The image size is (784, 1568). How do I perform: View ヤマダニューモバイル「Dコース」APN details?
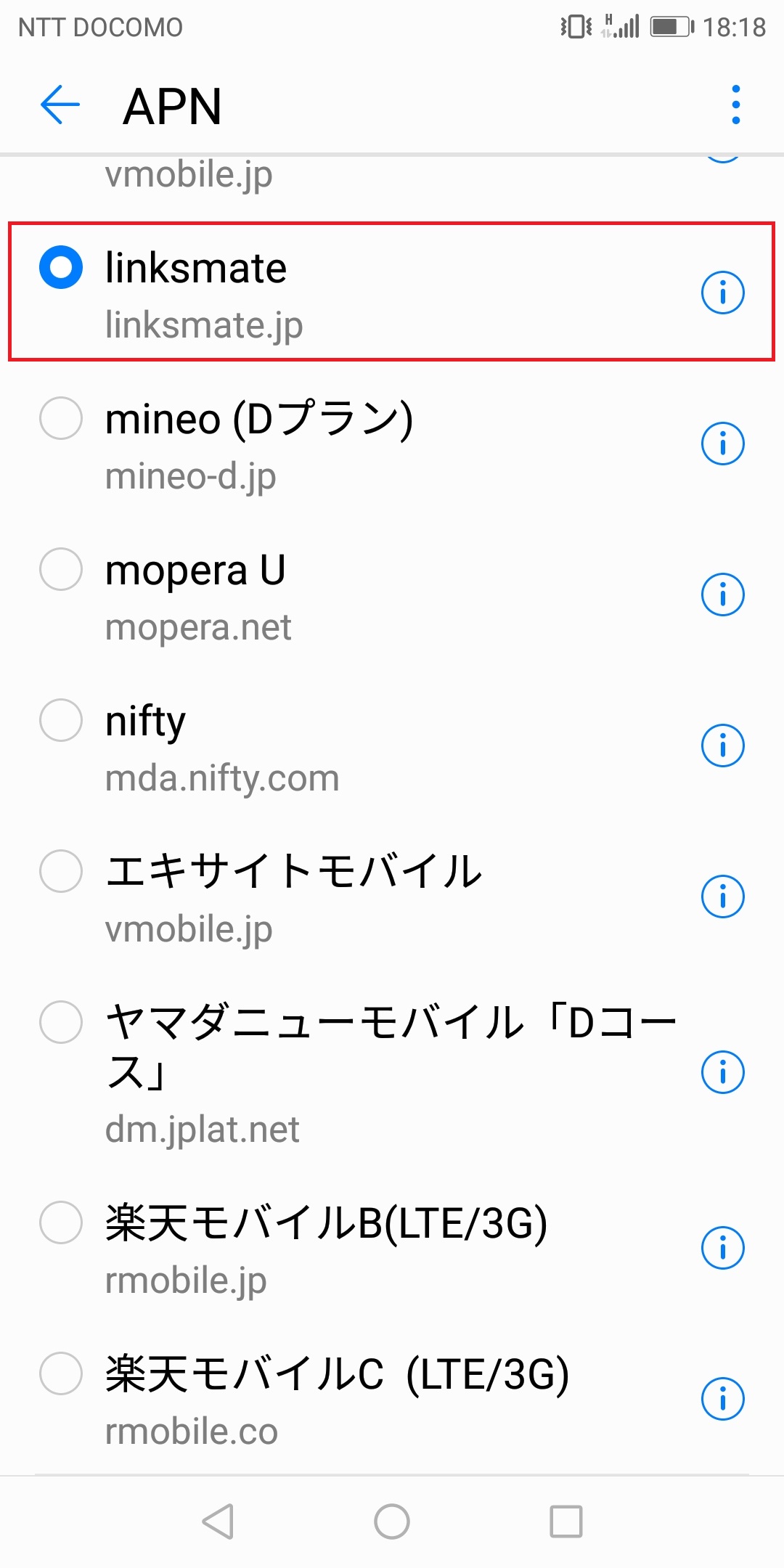722,1073
